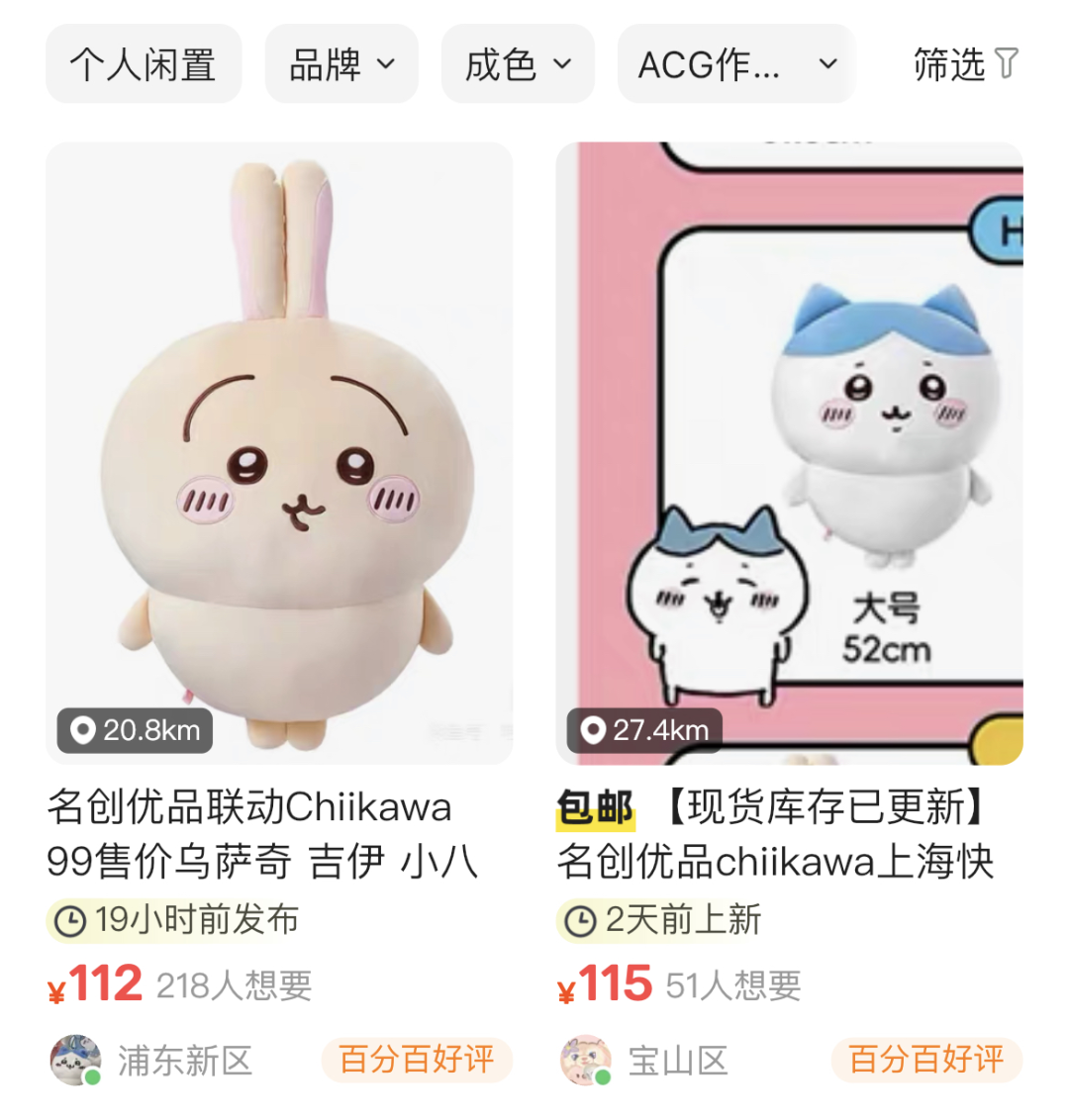The width and height of the screenshot is (1069, 1120).
Task: Expand the 成色 dropdown
Action: pyautogui.click(x=518, y=64)
